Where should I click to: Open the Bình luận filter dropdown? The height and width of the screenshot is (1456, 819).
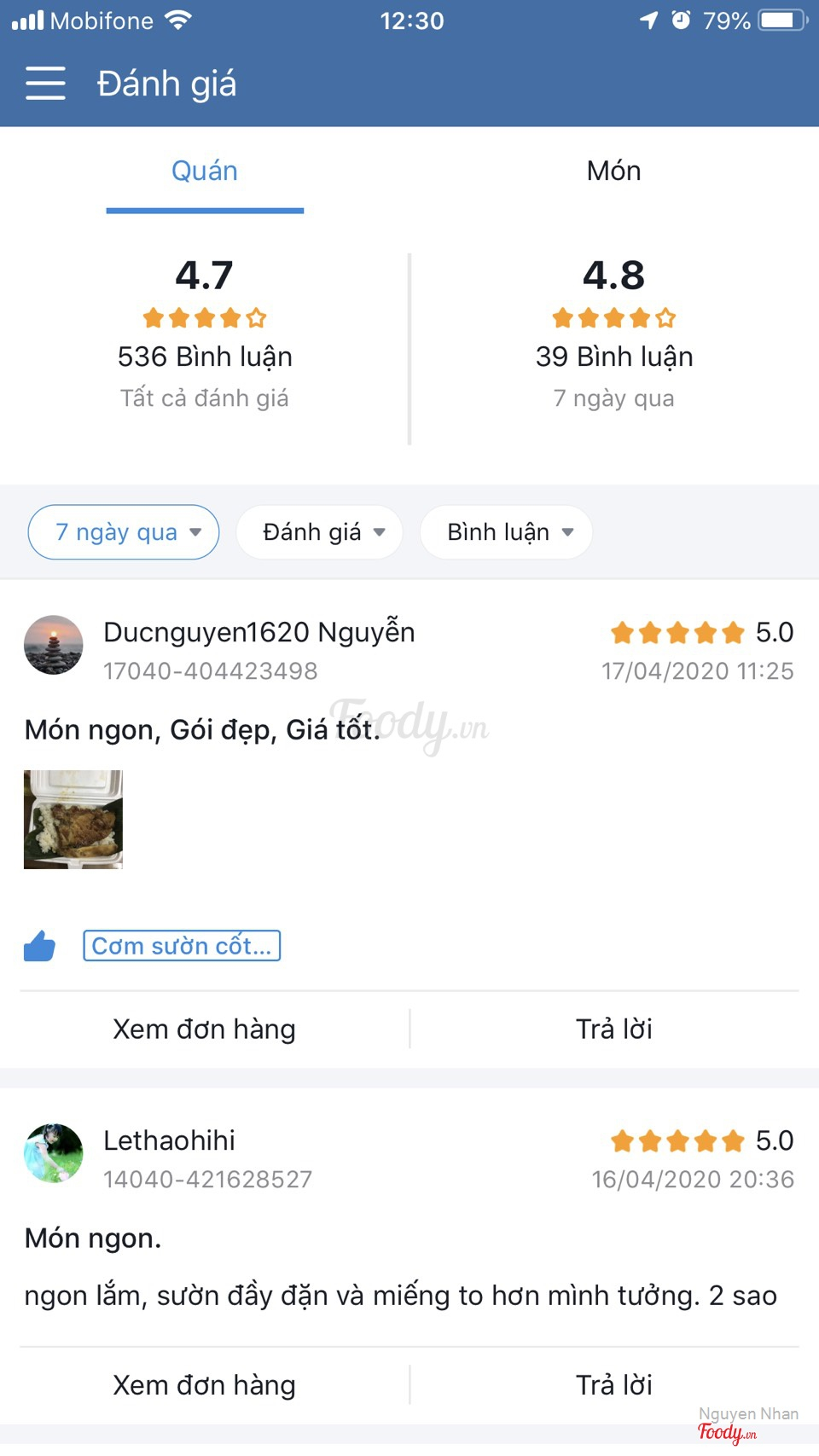click(x=506, y=532)
